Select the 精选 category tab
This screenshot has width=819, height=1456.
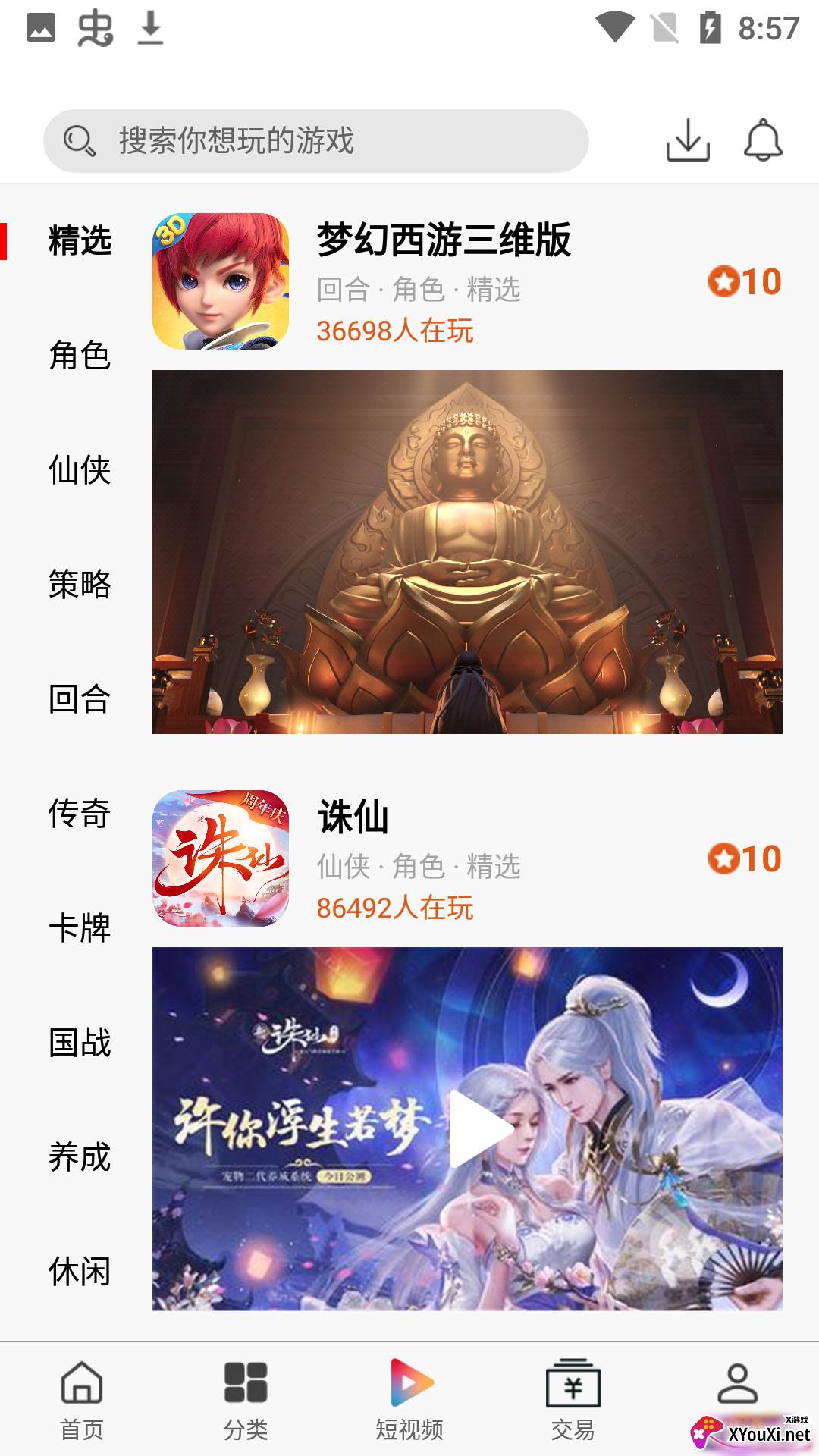click(x=78, y=241)
